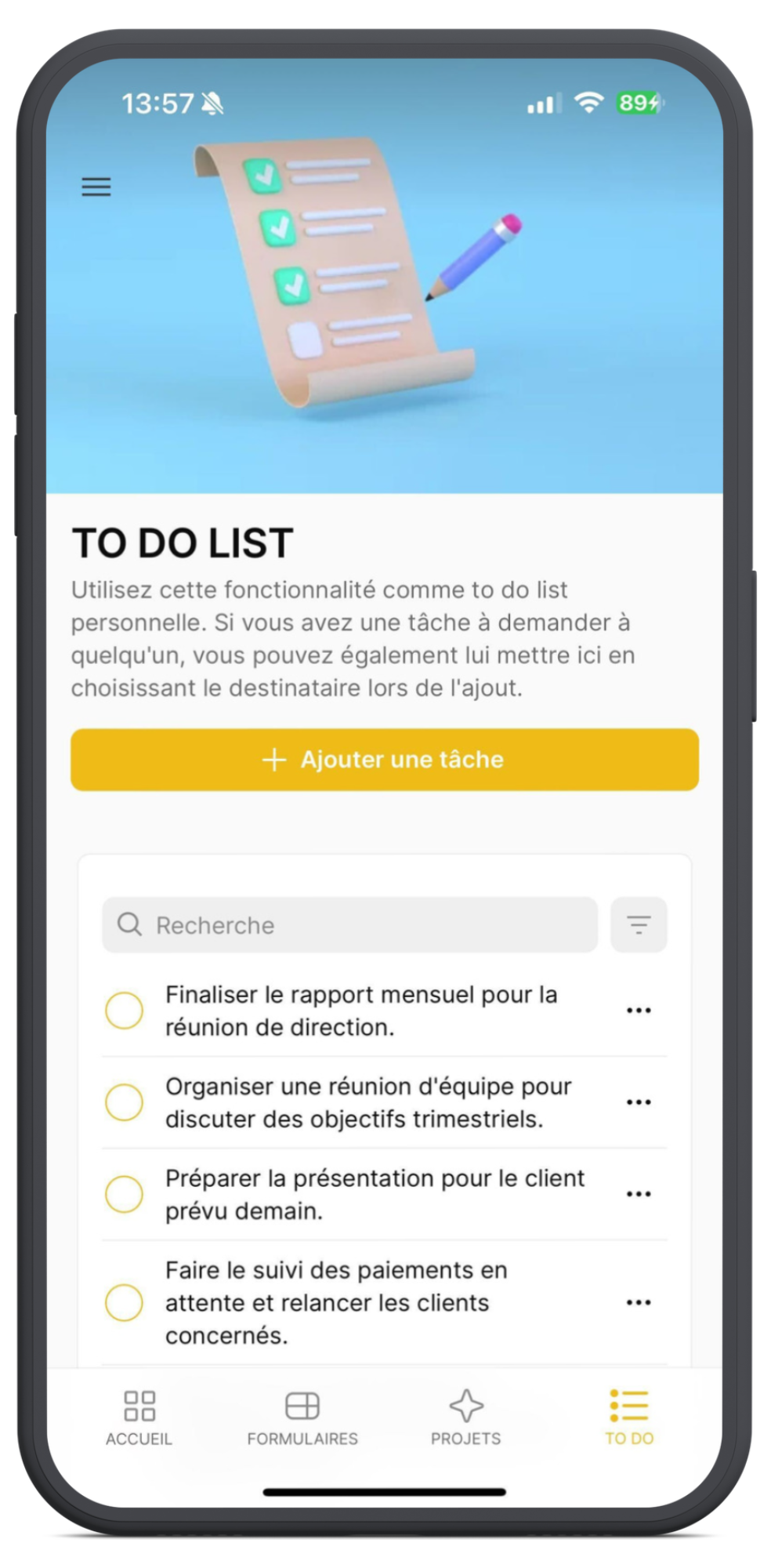Image resolution: width=771 pixels, height=1568 pixels.
Task: Open the hamburger drawer menu
Action: point(96,187)
